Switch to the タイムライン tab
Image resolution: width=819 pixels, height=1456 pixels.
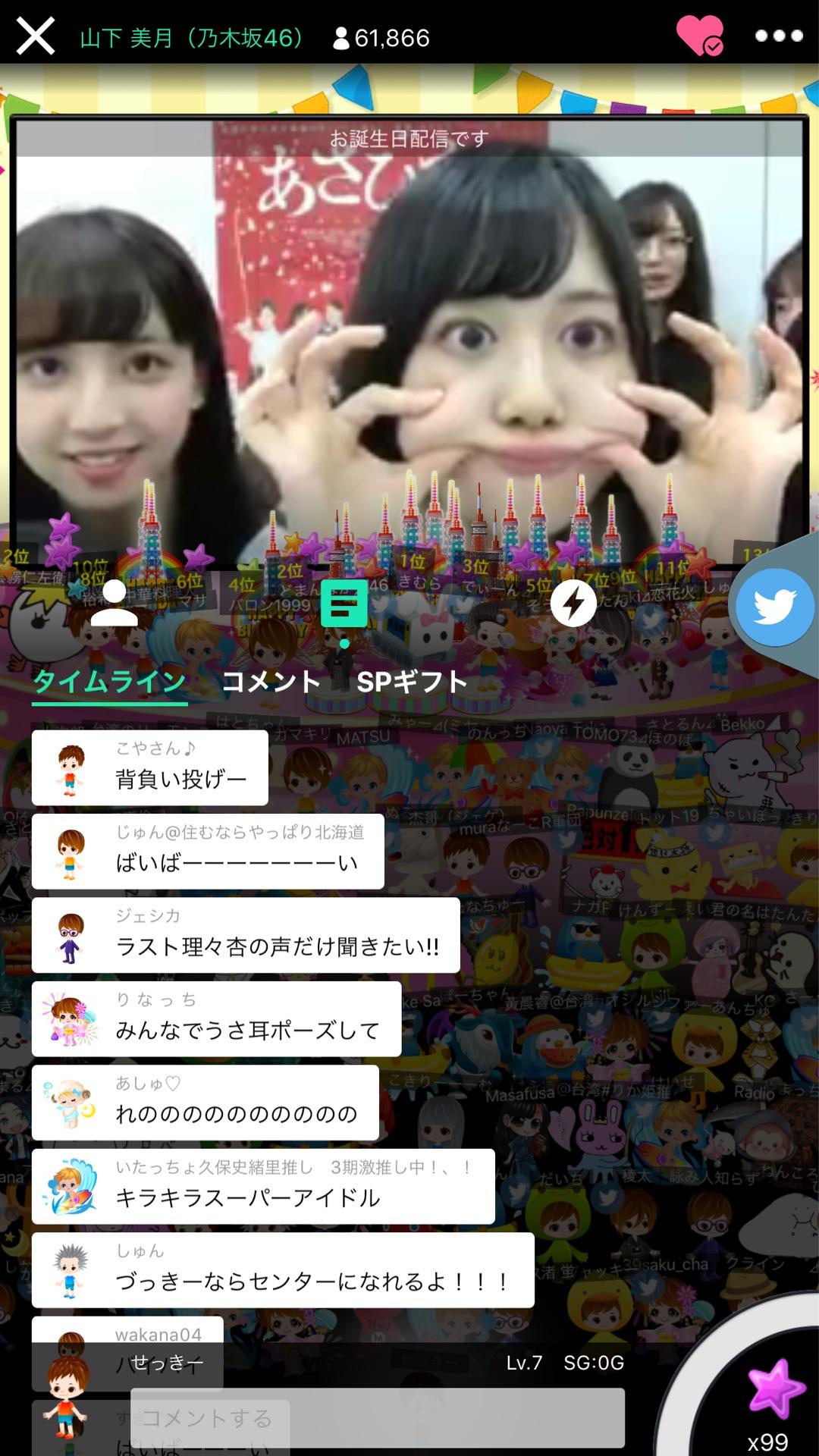pos(110,682)
